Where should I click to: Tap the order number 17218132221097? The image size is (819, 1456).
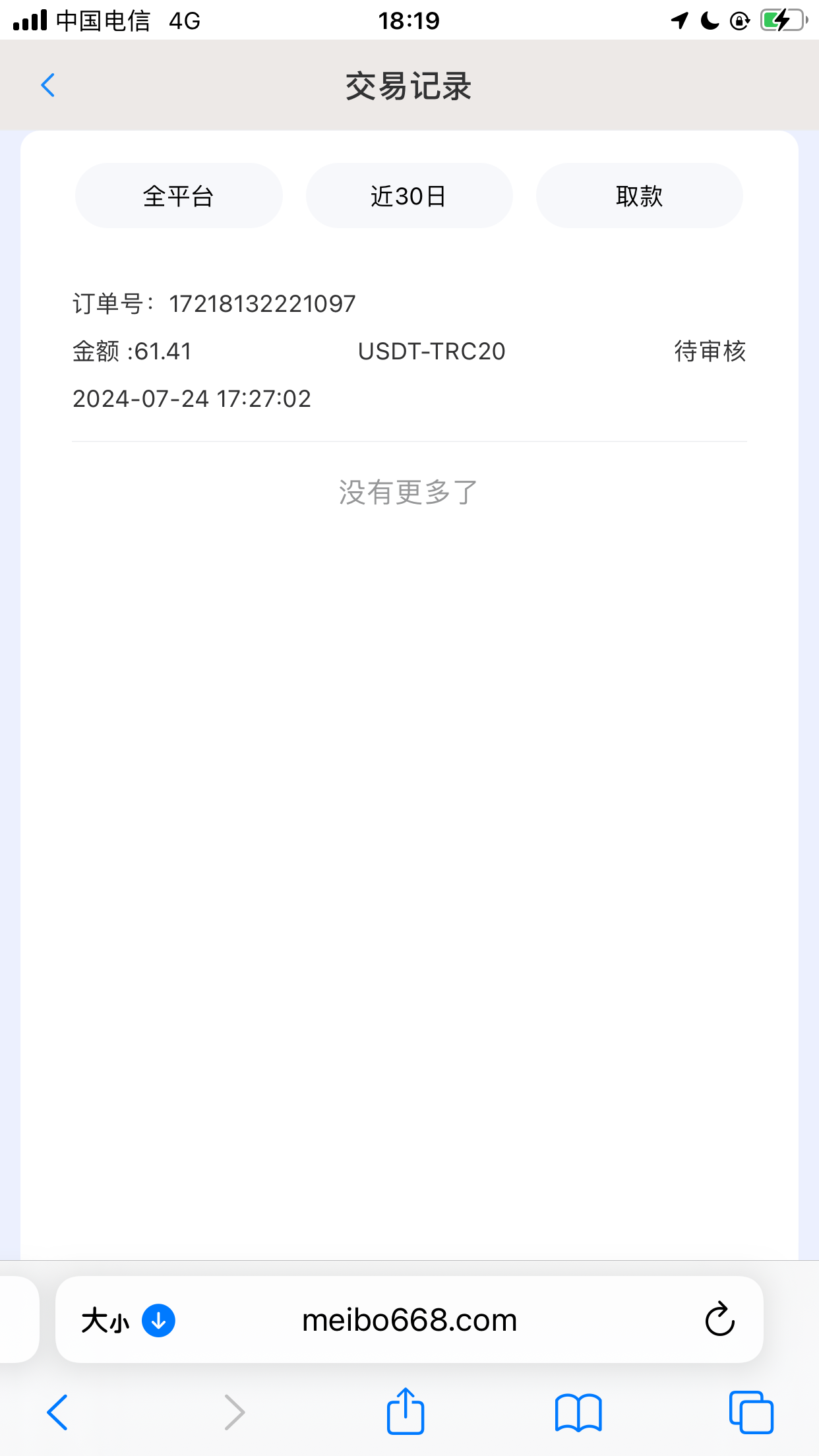(x=260, y=303)
